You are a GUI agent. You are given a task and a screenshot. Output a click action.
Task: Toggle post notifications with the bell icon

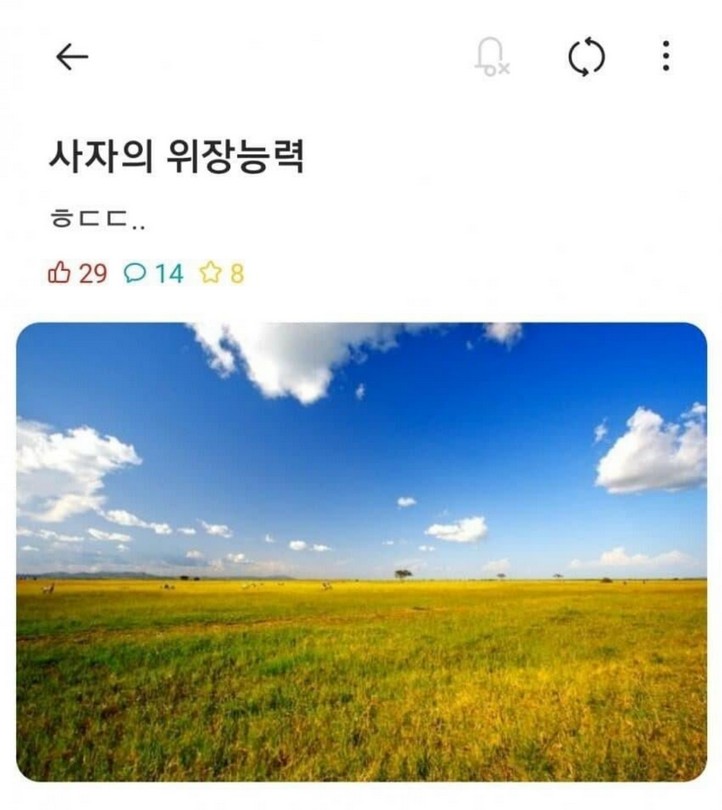(491, 57)
